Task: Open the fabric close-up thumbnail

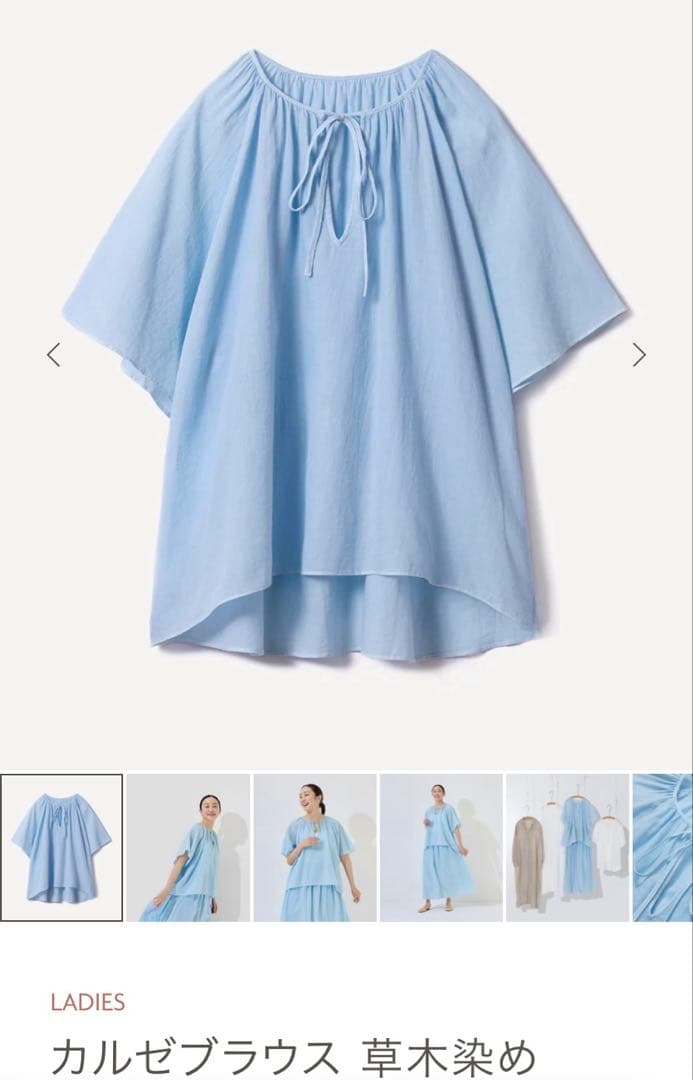Action: pos(663,847)
